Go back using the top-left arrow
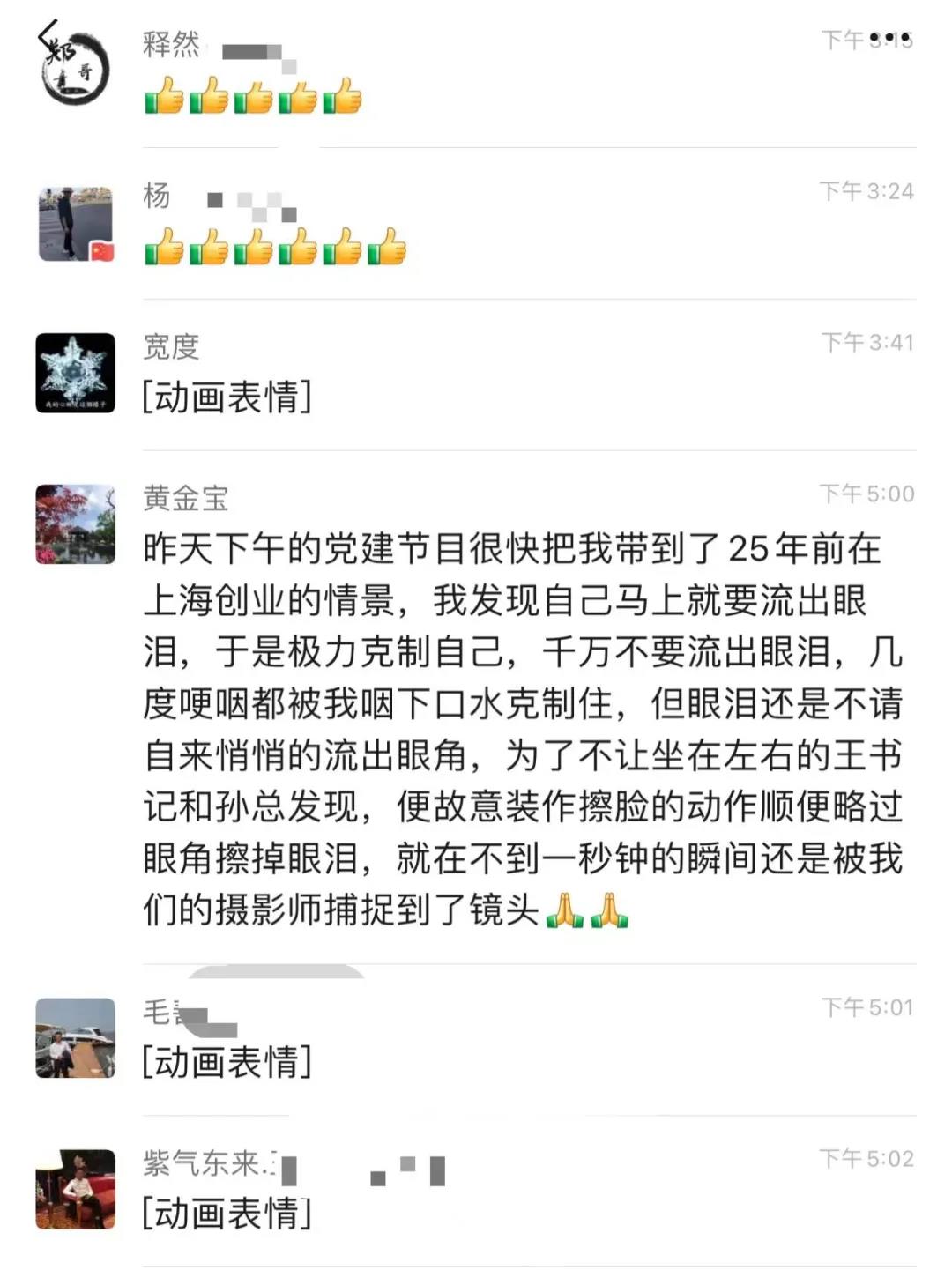 [48, 35]
